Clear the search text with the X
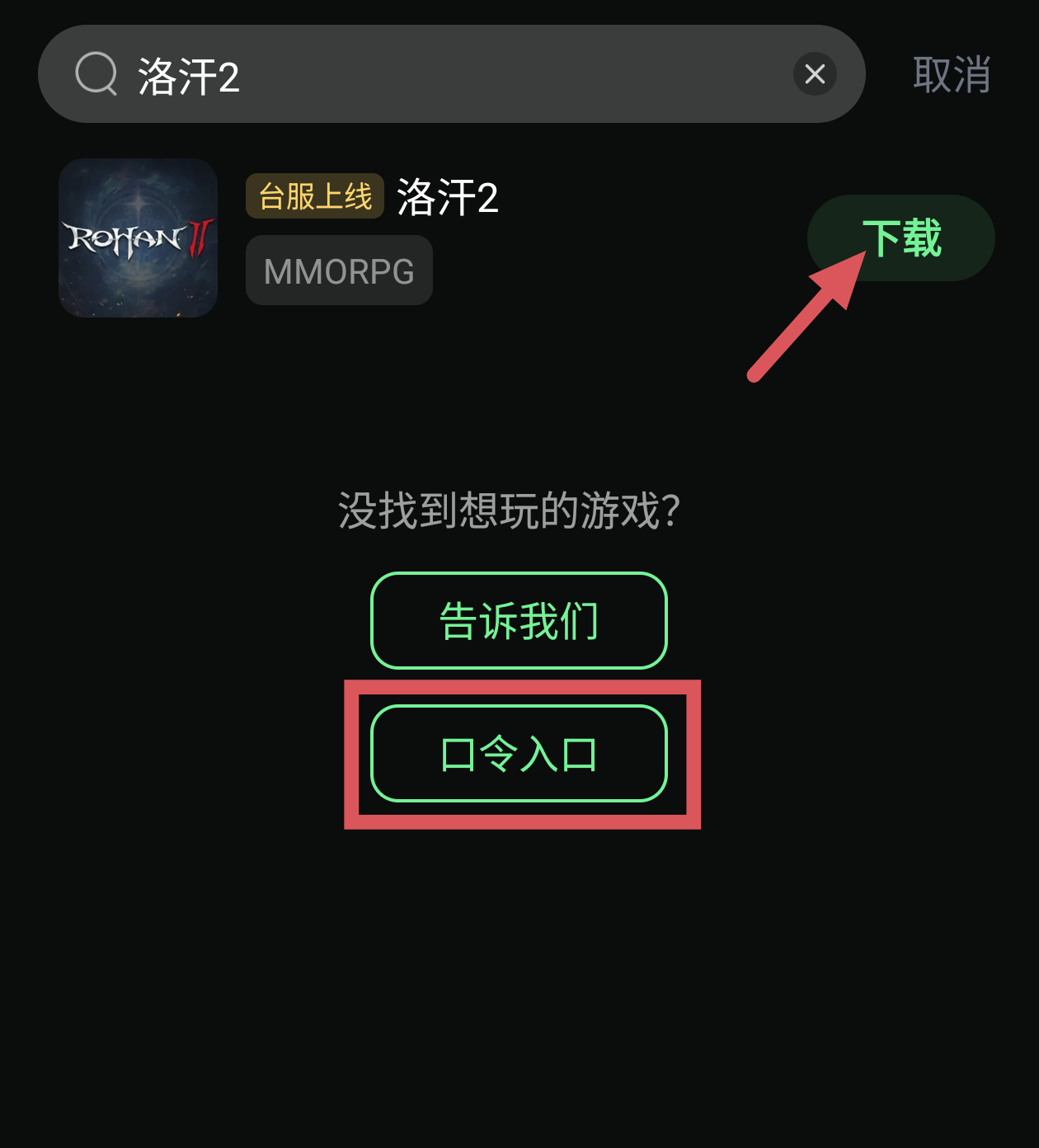The image size is (1039, 1148). [x=815, y=75]
